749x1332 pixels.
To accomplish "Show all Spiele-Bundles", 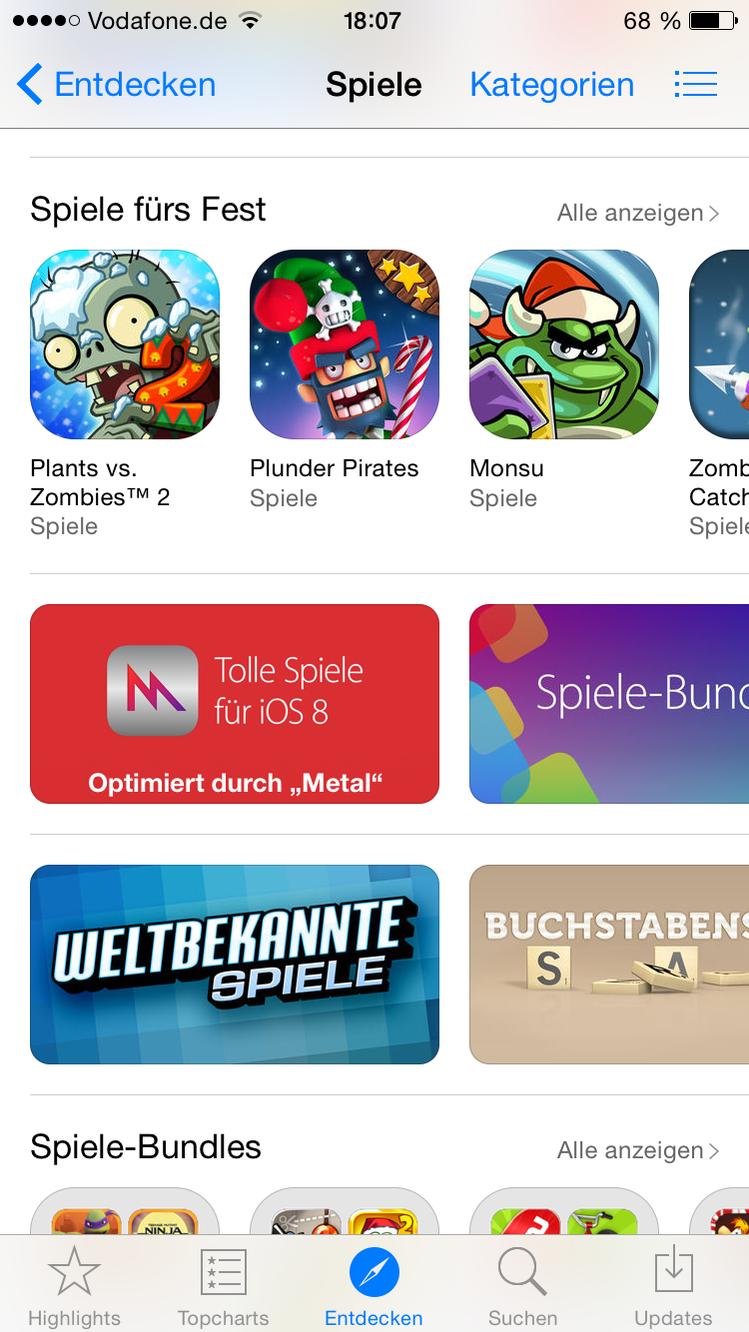I will click(x=637, y=1151).
